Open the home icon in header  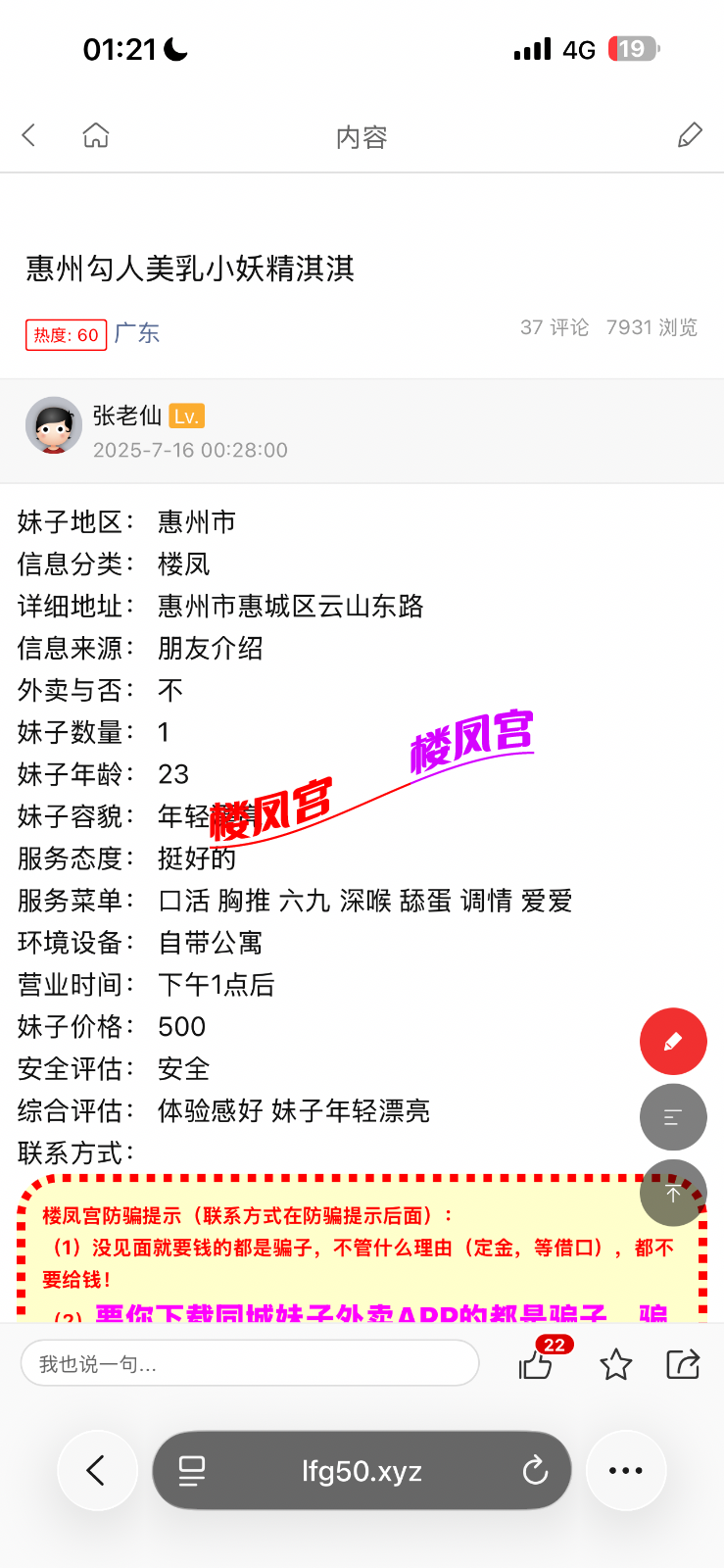click(x=96, y=135)
